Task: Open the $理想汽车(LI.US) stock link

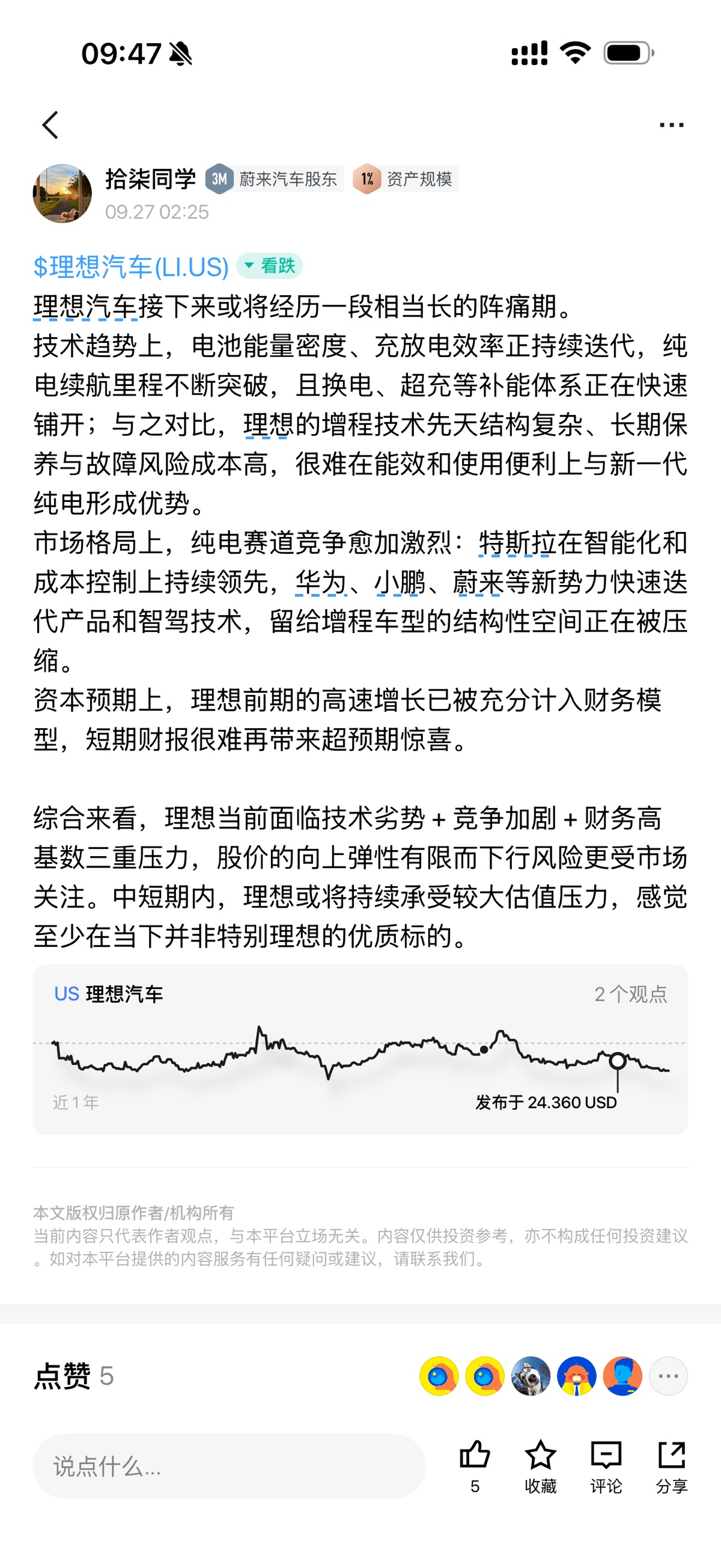Action: (x=131, y=266)
